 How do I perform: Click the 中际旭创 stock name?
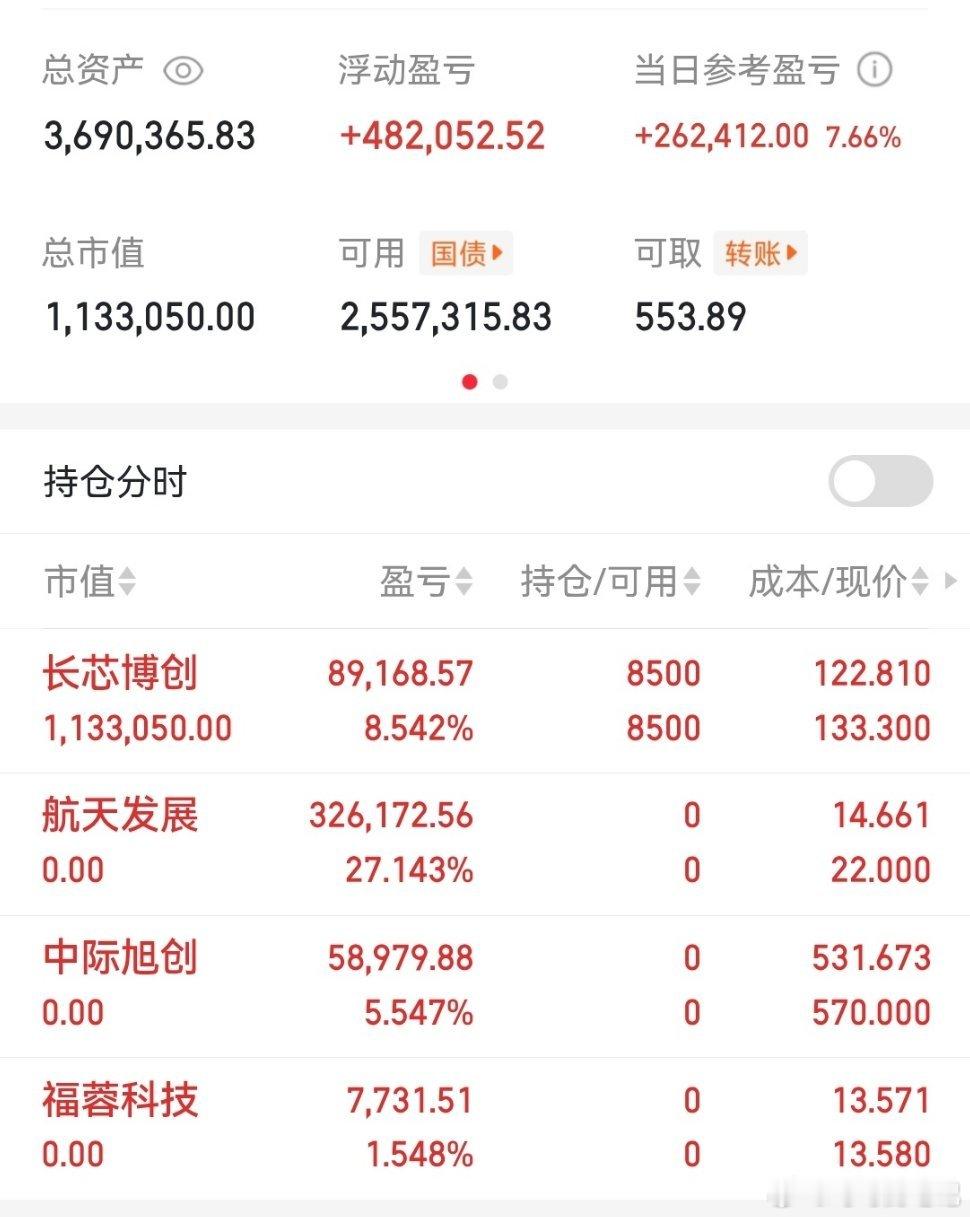(120, 958)
